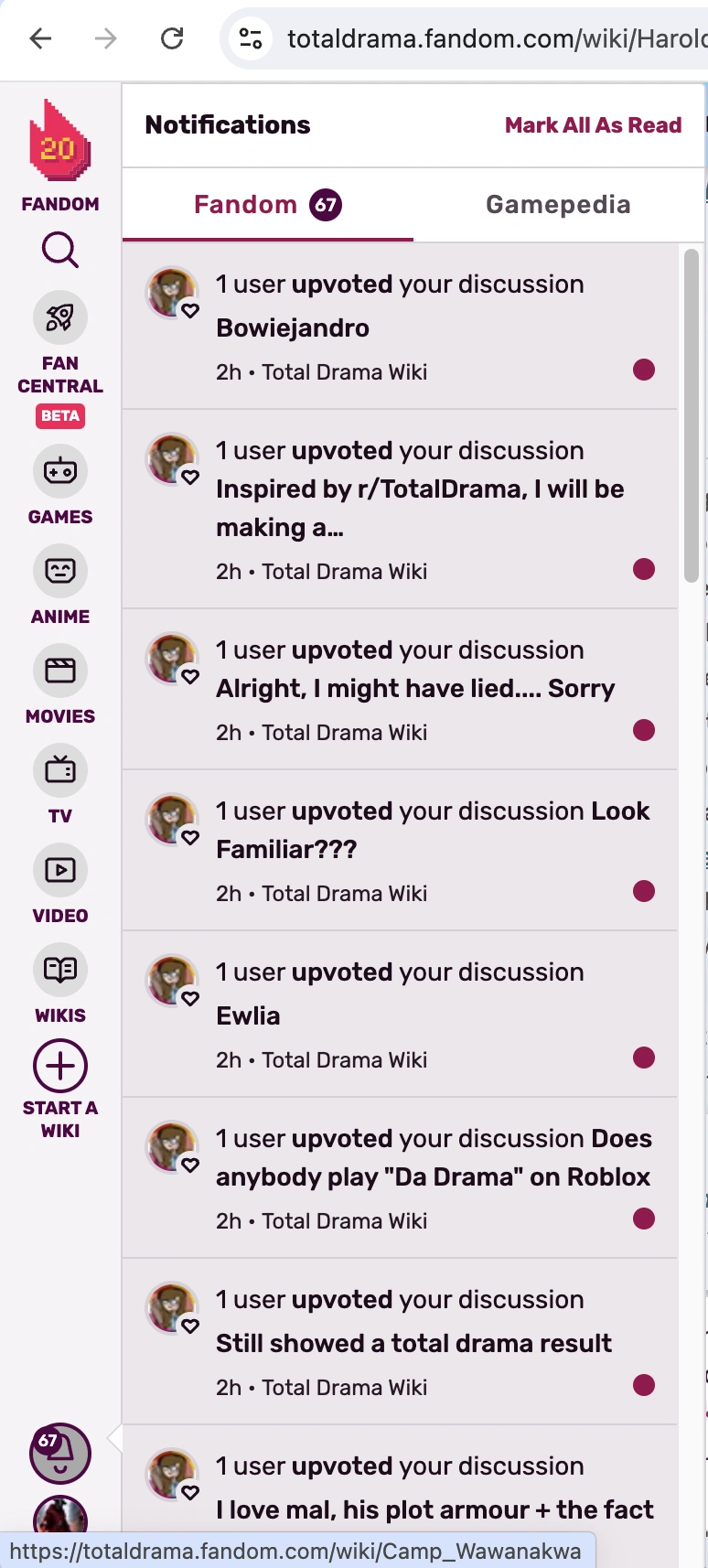708x1568 pixels.
Task: Switch to the Gamepedia tab
Action: tap(558, 205)
